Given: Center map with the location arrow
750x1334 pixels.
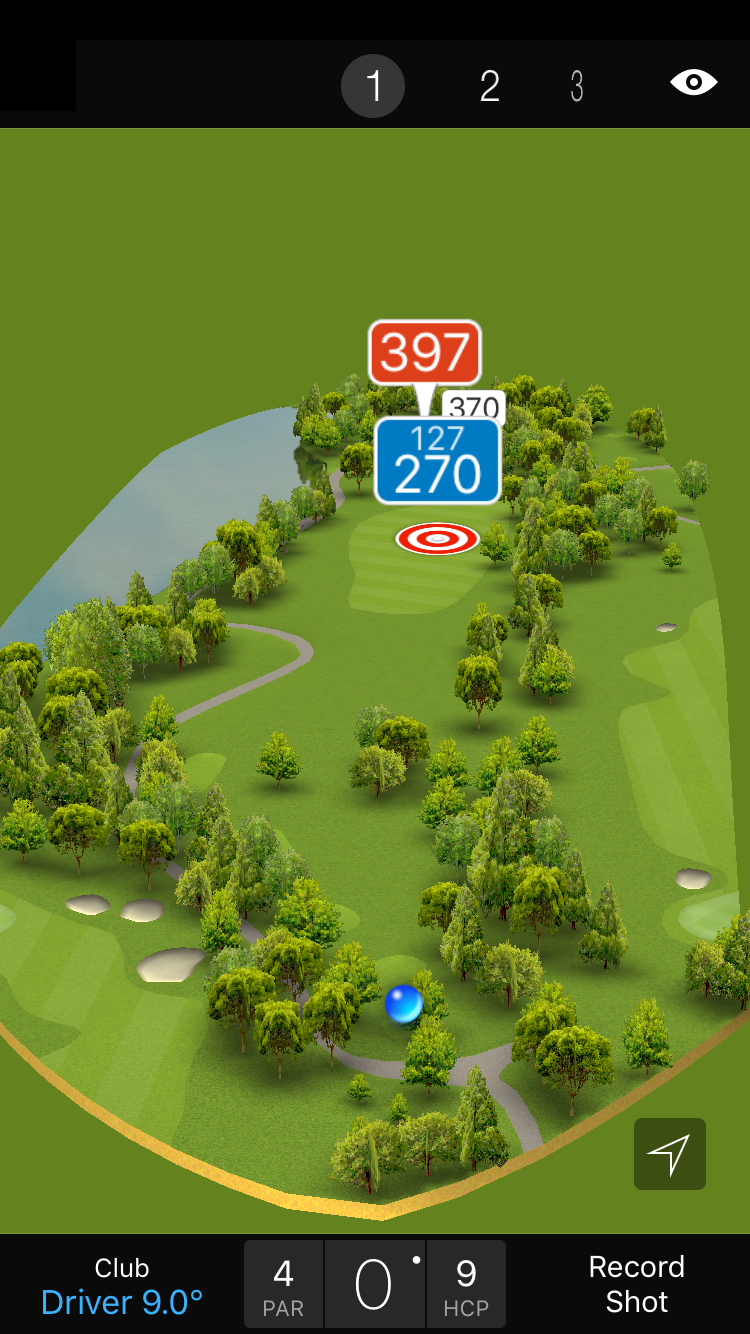Looking at the screenshot, I should point(669,1154).
